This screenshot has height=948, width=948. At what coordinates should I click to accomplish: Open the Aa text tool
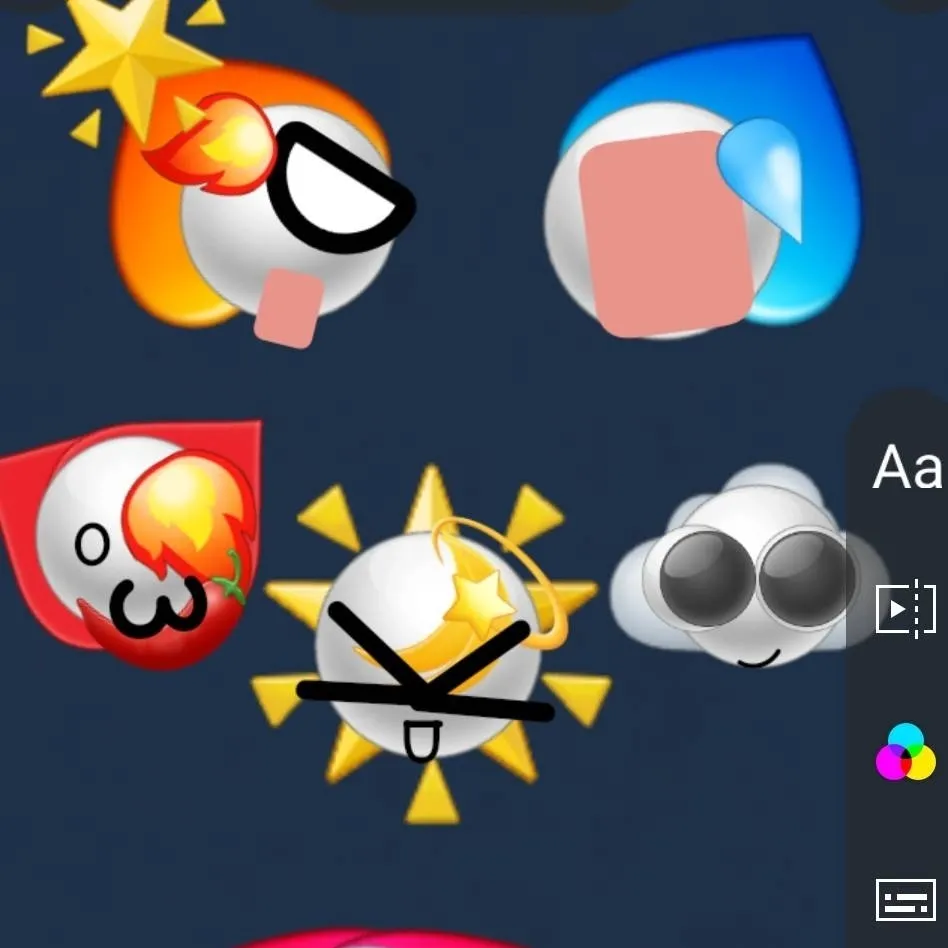(x=906, y=468)
